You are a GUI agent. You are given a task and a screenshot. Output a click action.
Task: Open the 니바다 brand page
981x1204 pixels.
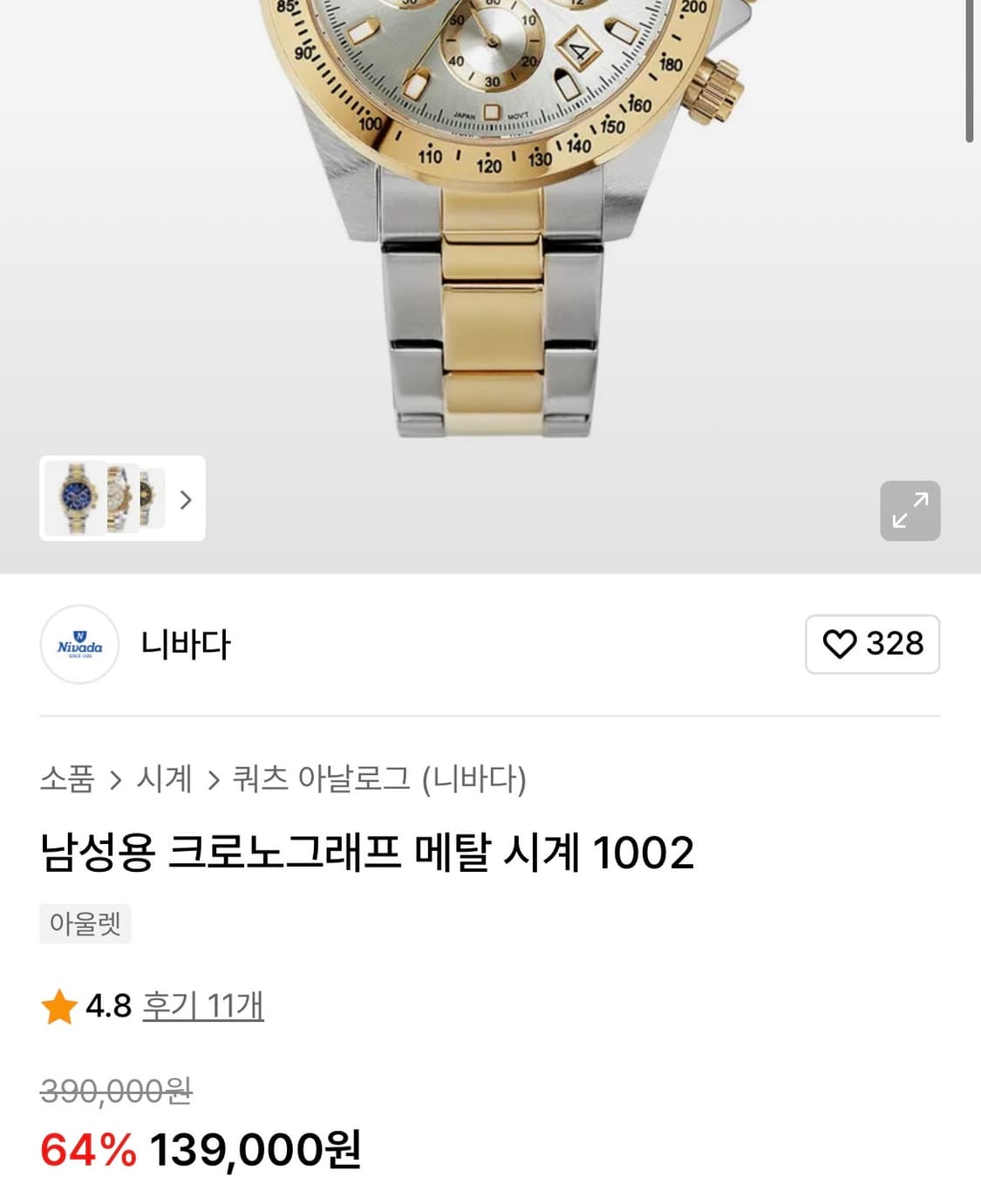[186, 645]
